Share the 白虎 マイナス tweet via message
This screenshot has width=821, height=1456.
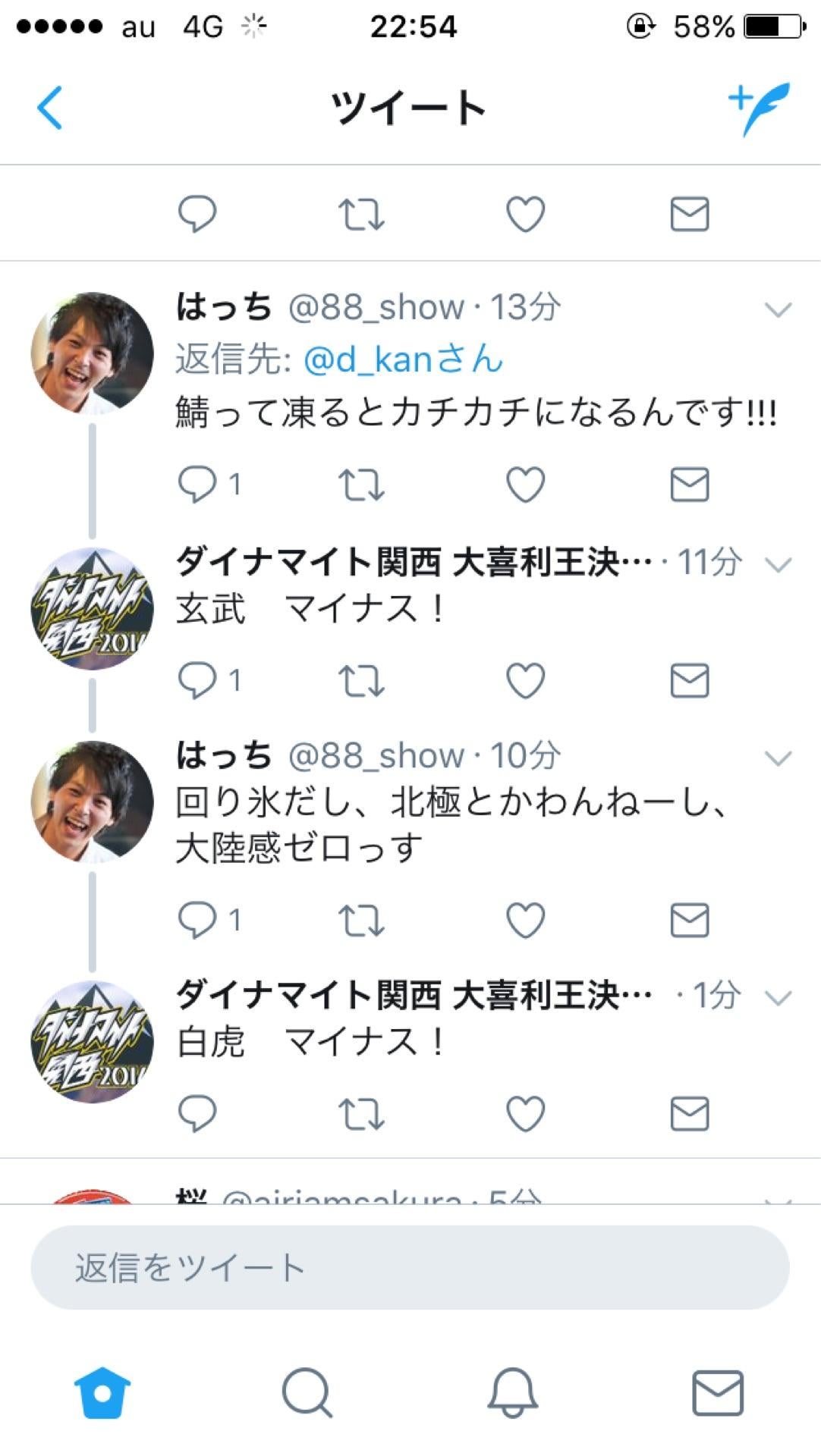tap(689, 1113)
